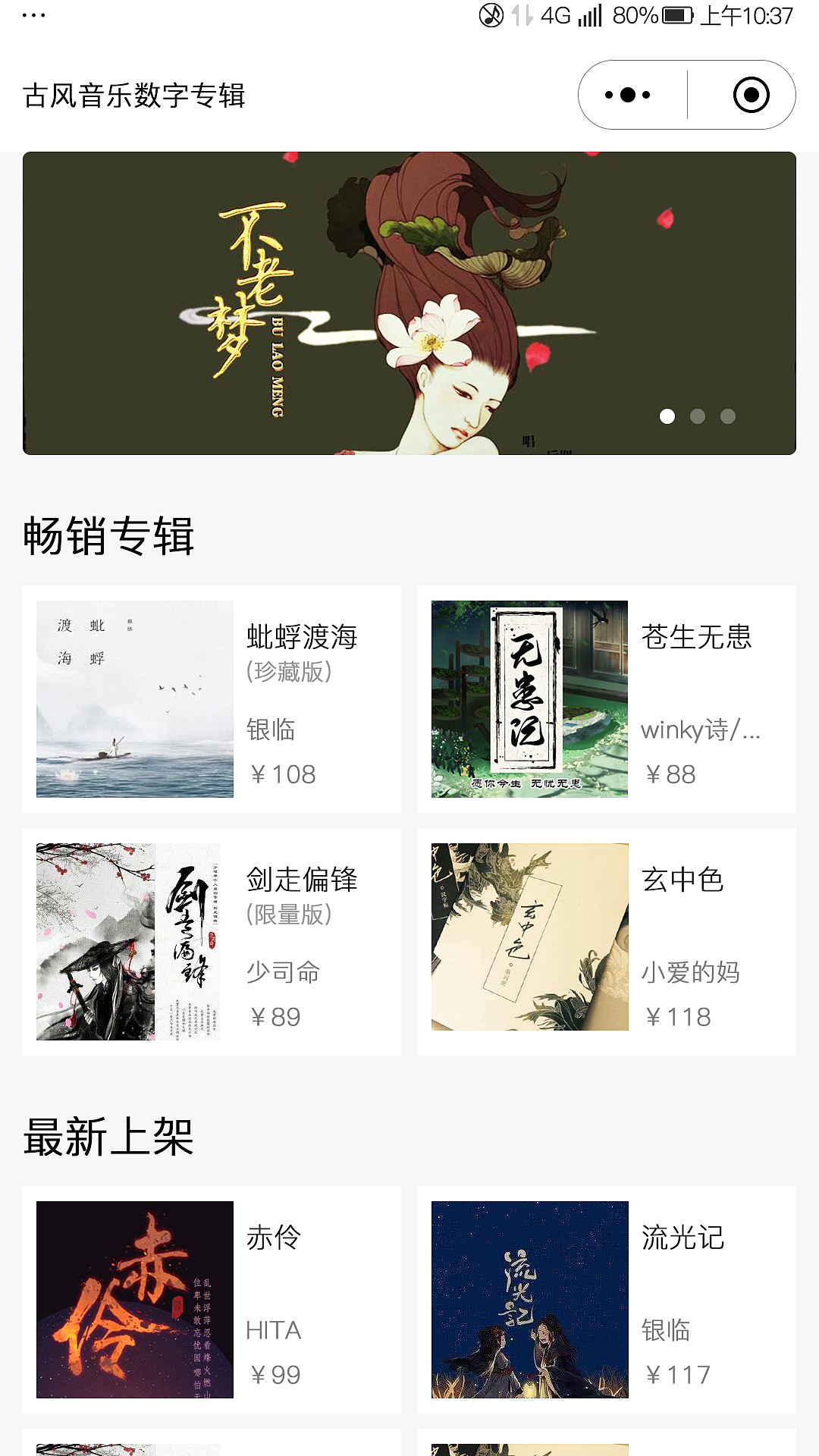Select the third carousel indicator dot
819x1456 pixels.
pos(729,416)
